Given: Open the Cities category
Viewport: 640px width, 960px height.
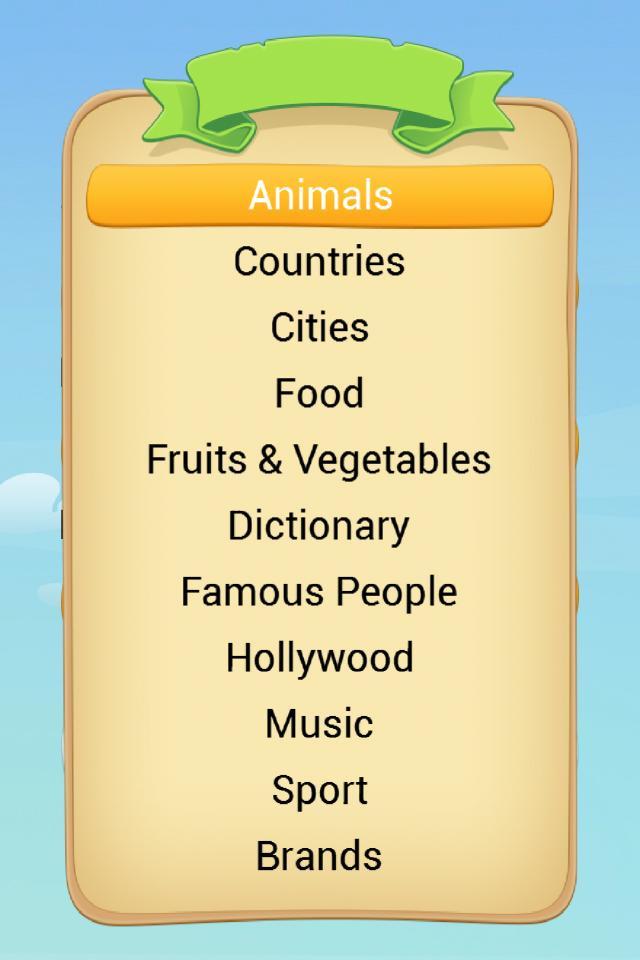Looking at the screenshot, I should click(x=320, y=327).
